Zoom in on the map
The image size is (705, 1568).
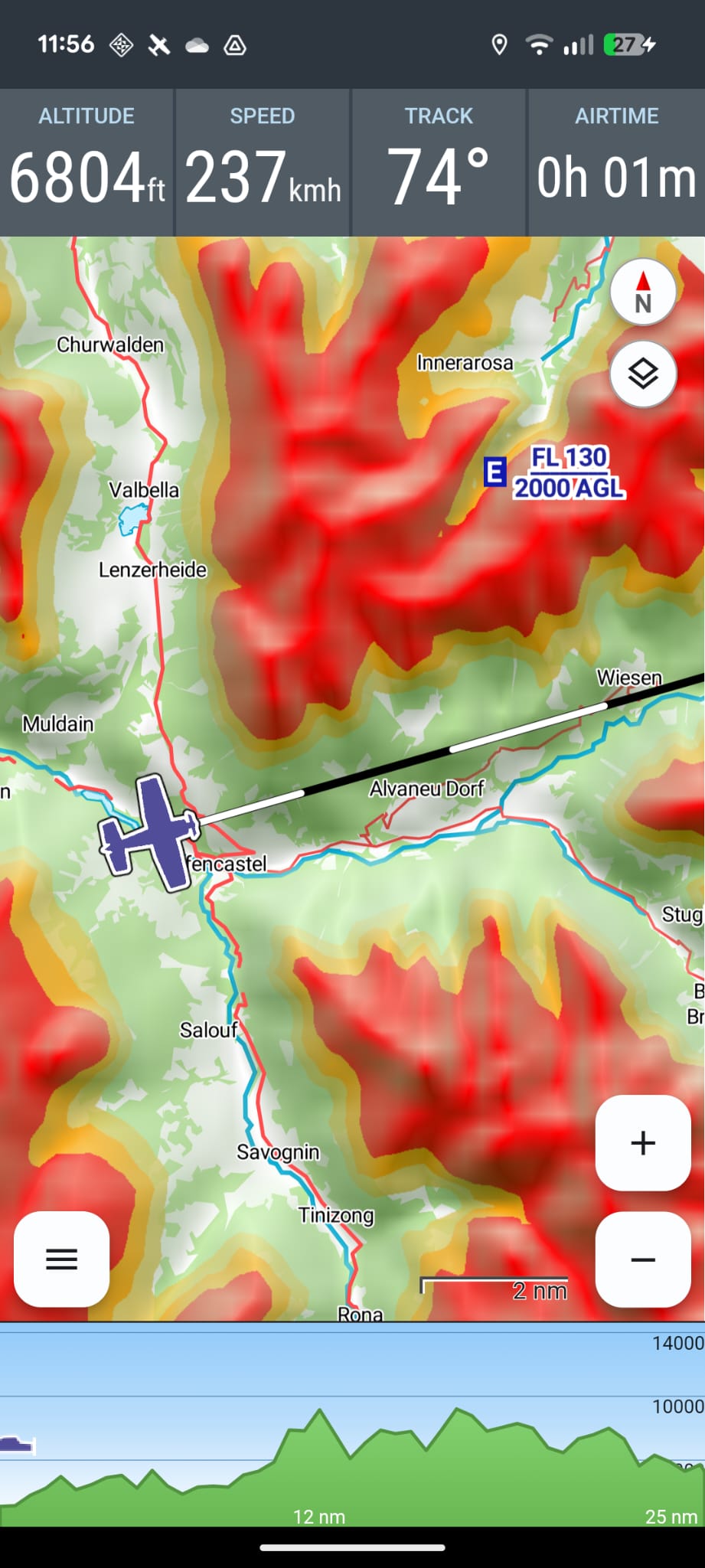642,1142
